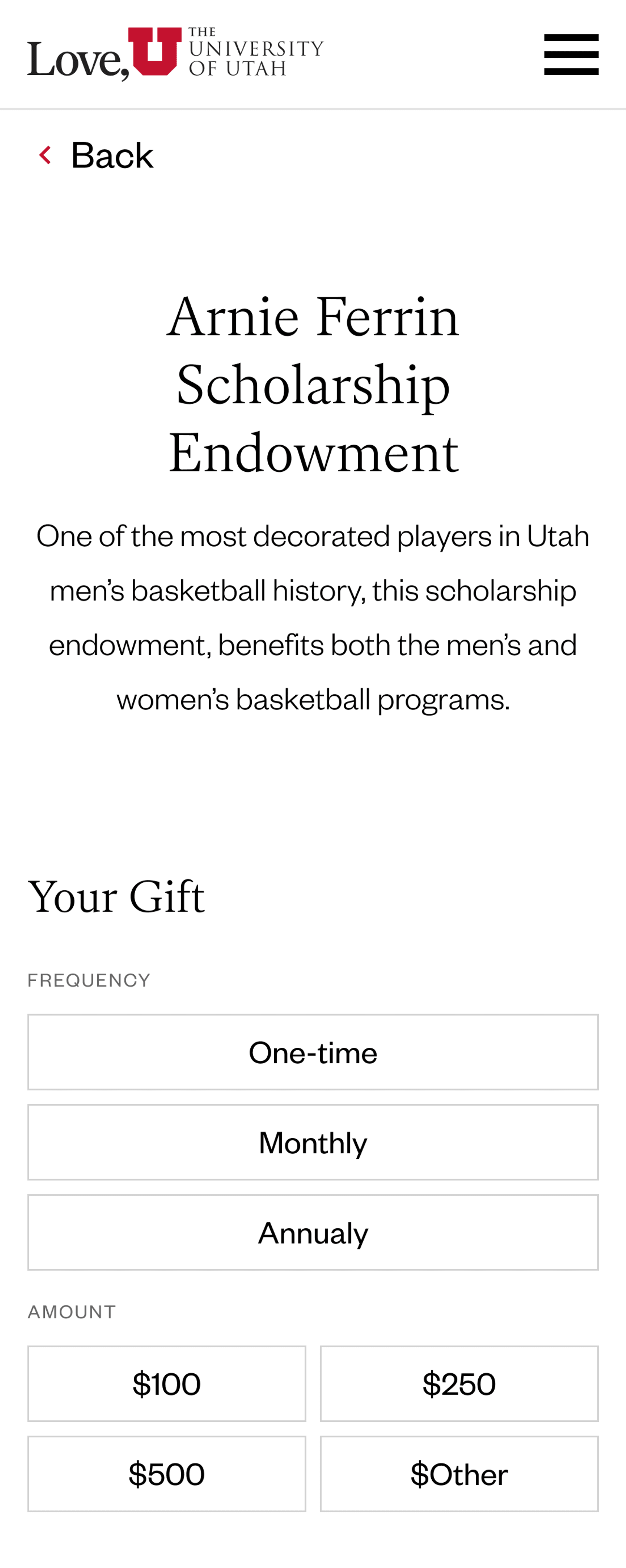Screen dimensions: 626x1568
Task: Open the hamburger menu
Action: [571, 55]
